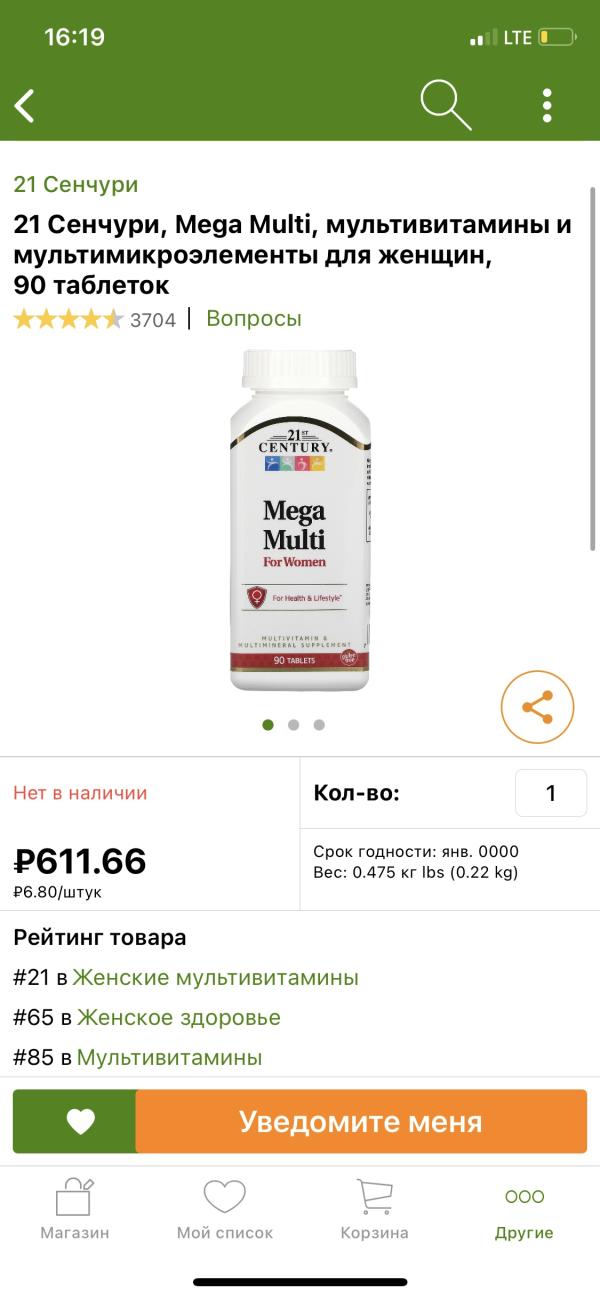Open the Женское здоровье category
This screenshot has height=1298, width=600.
tap(178, 1017)
